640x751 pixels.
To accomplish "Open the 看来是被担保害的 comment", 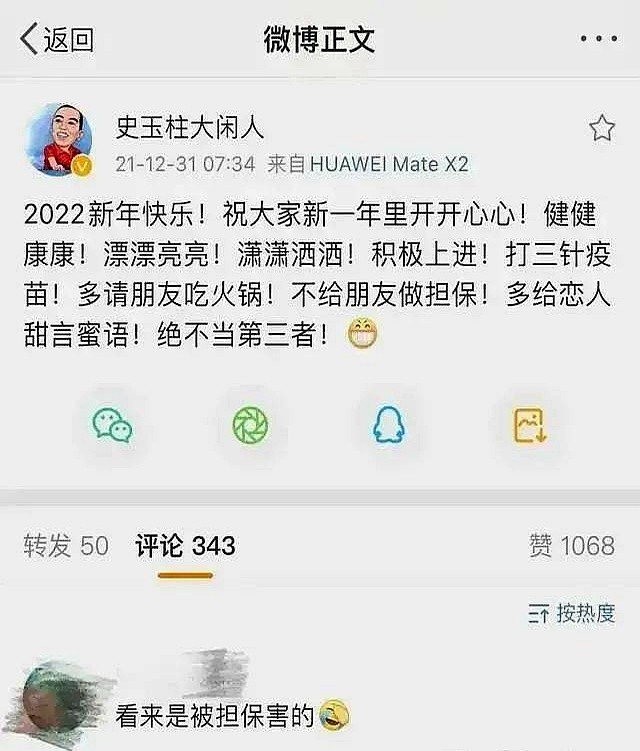I will [x=232, y=714].
